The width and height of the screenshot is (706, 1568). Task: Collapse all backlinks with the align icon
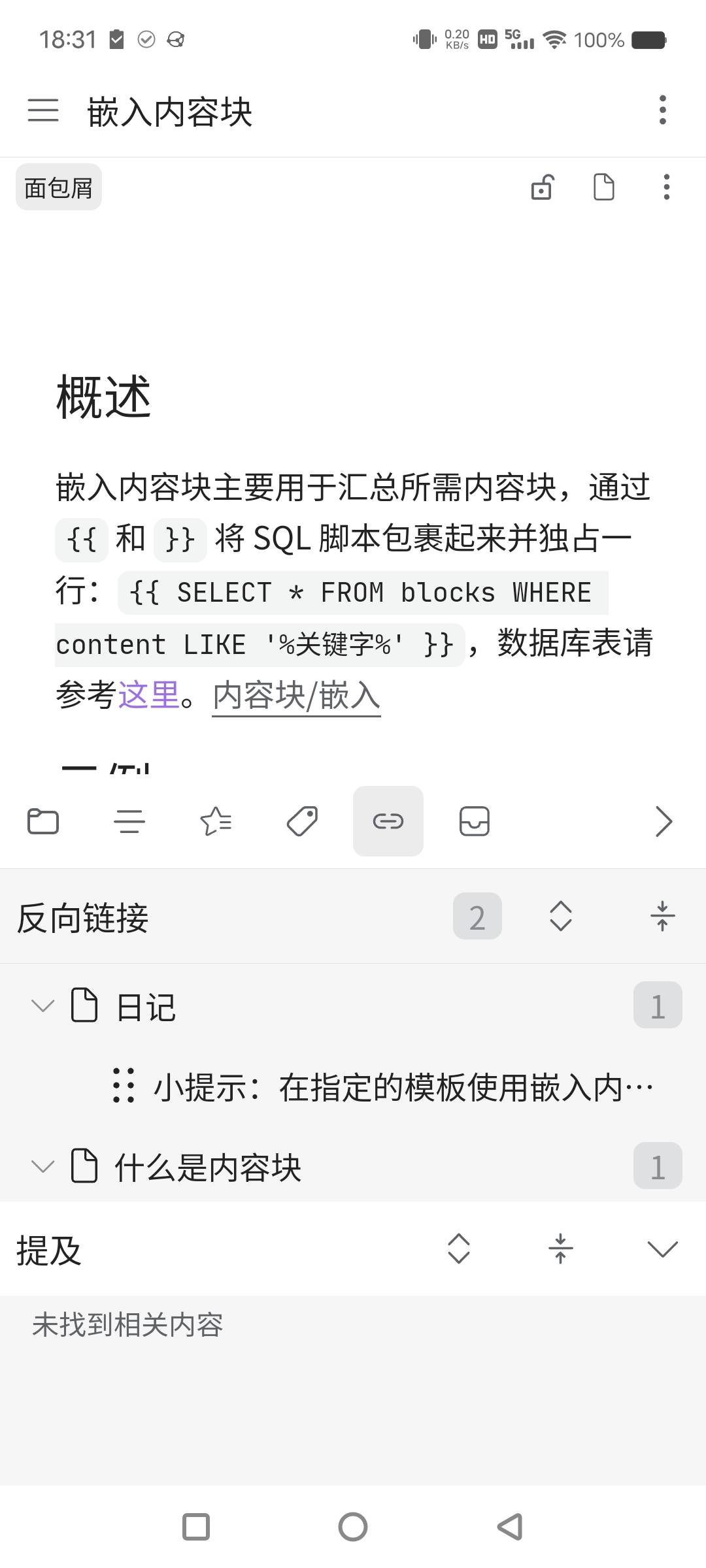(662, 916)
